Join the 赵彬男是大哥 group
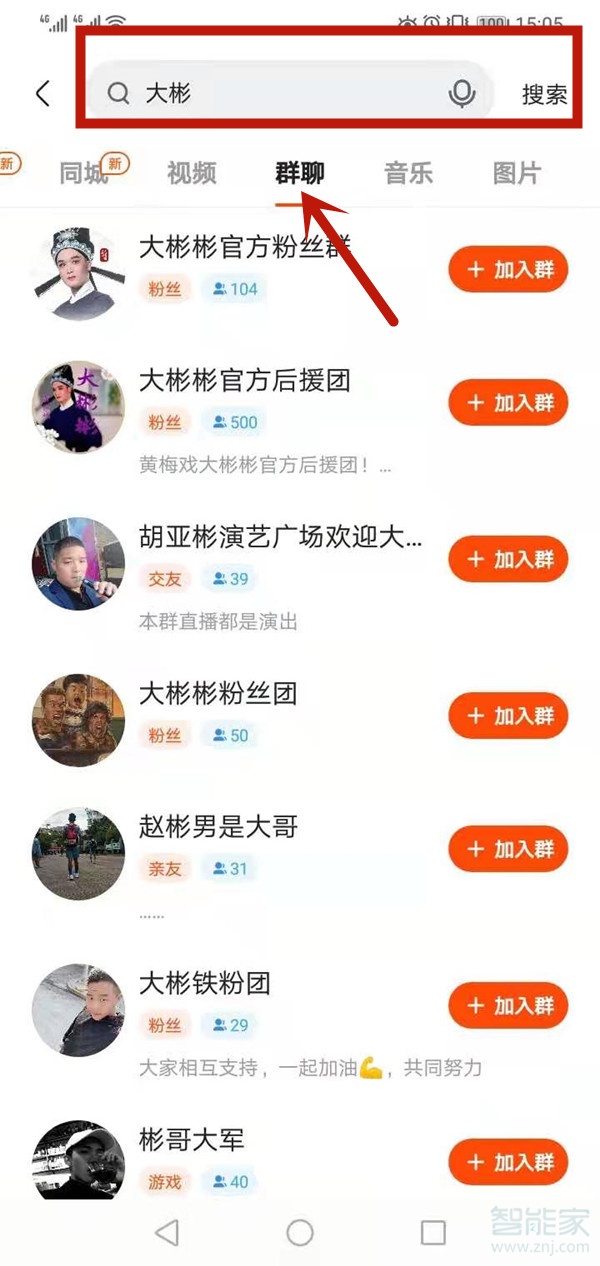600x1266 pixels. click(508, 850)
